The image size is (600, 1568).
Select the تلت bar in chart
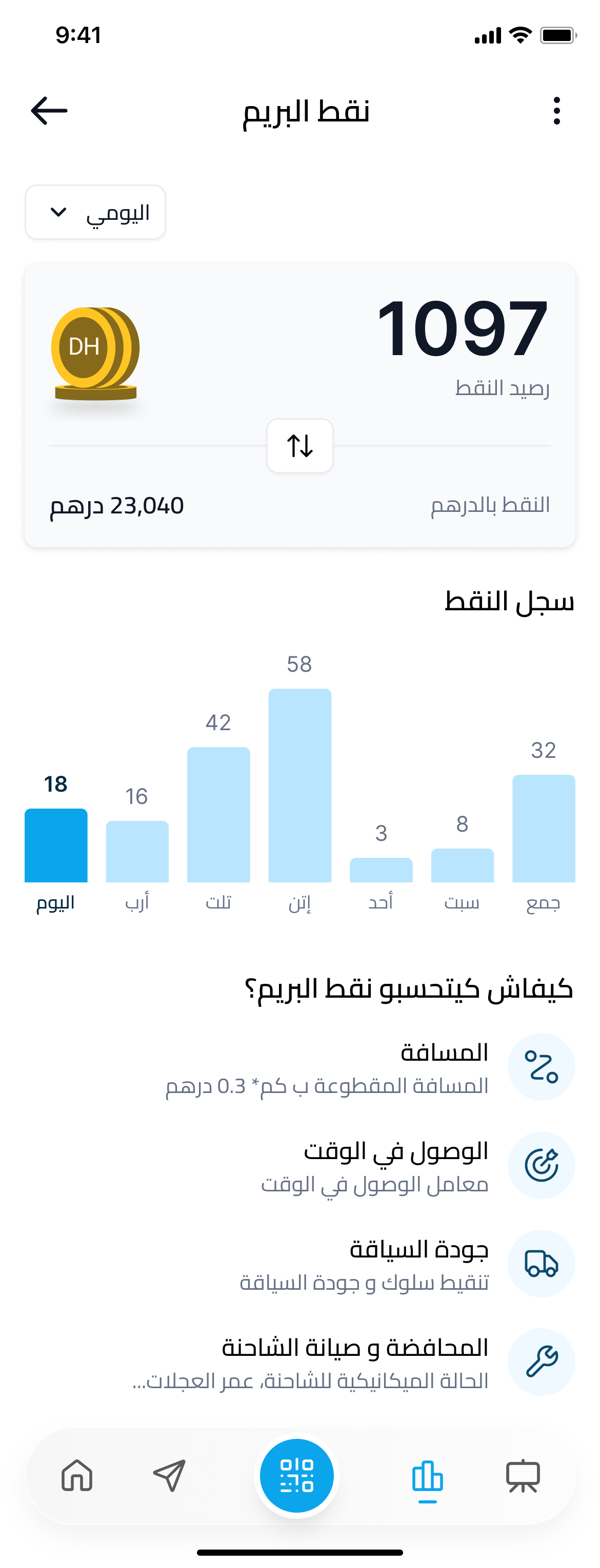(x=218, y=814)
